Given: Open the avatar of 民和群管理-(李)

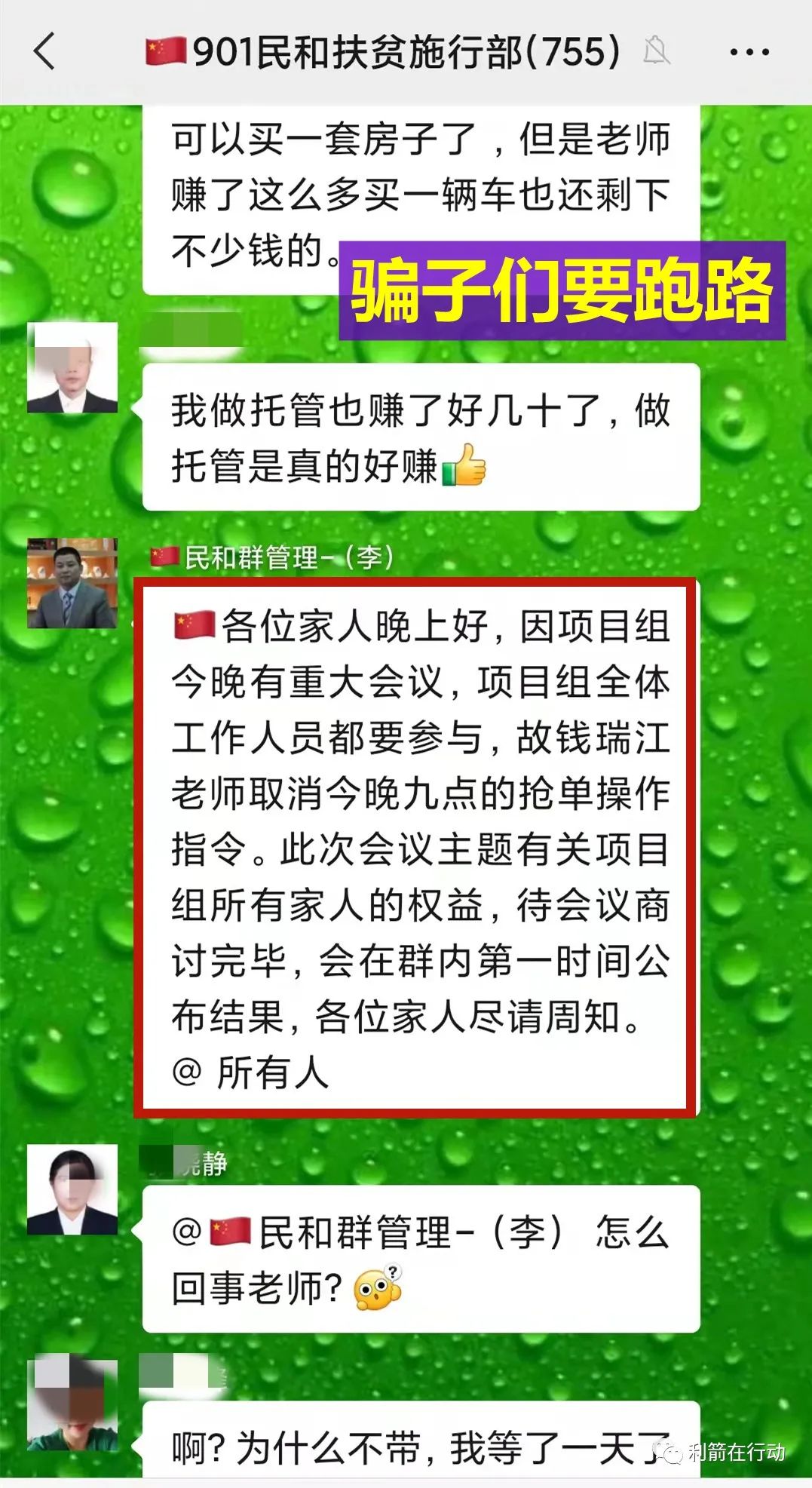Looking at the screenshot, I should pyautogui.click(x=72, y=583).
